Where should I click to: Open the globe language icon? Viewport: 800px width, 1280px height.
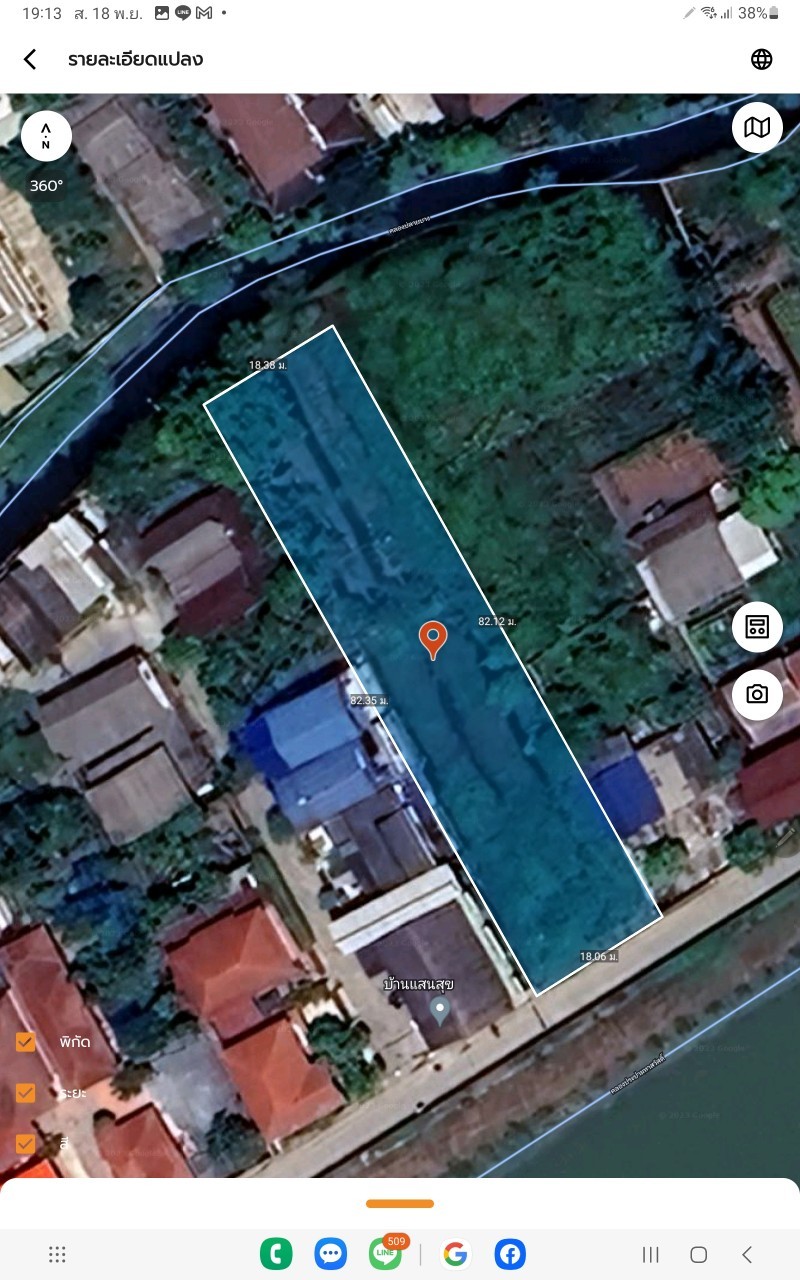(x=762, y=59)
